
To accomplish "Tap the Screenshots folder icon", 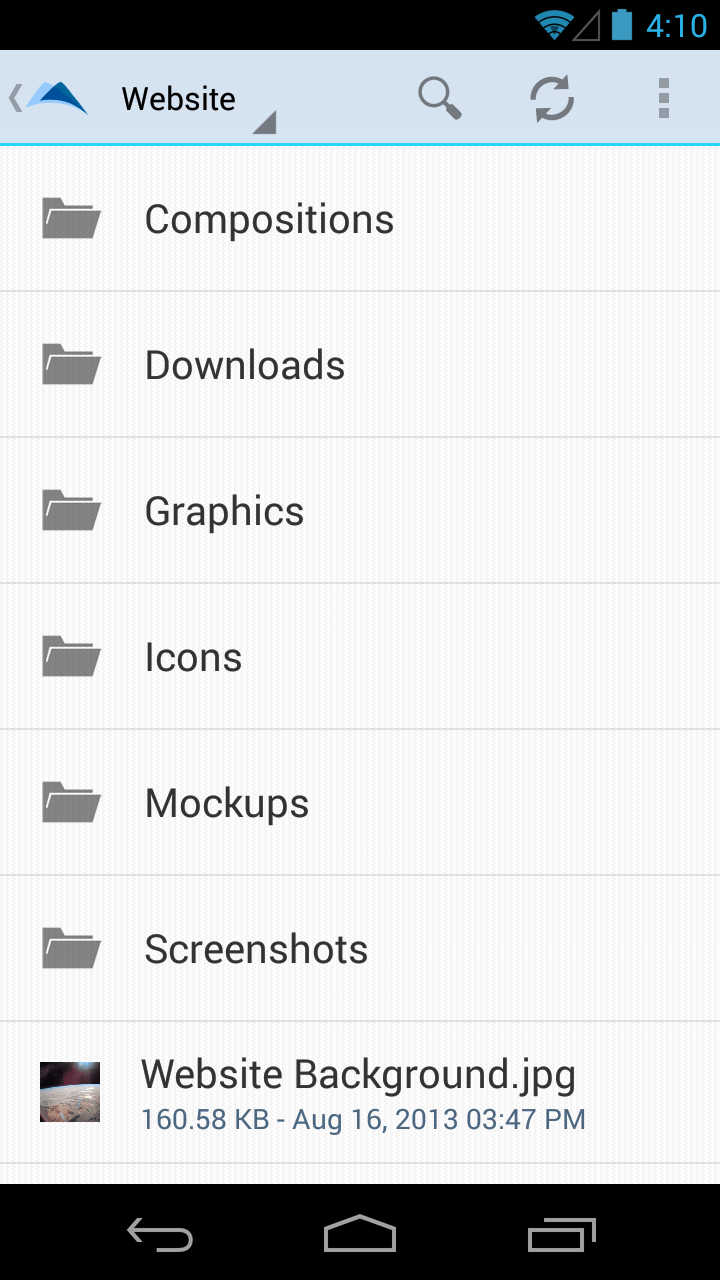I will pyautogui.click(x=70, y=948).
